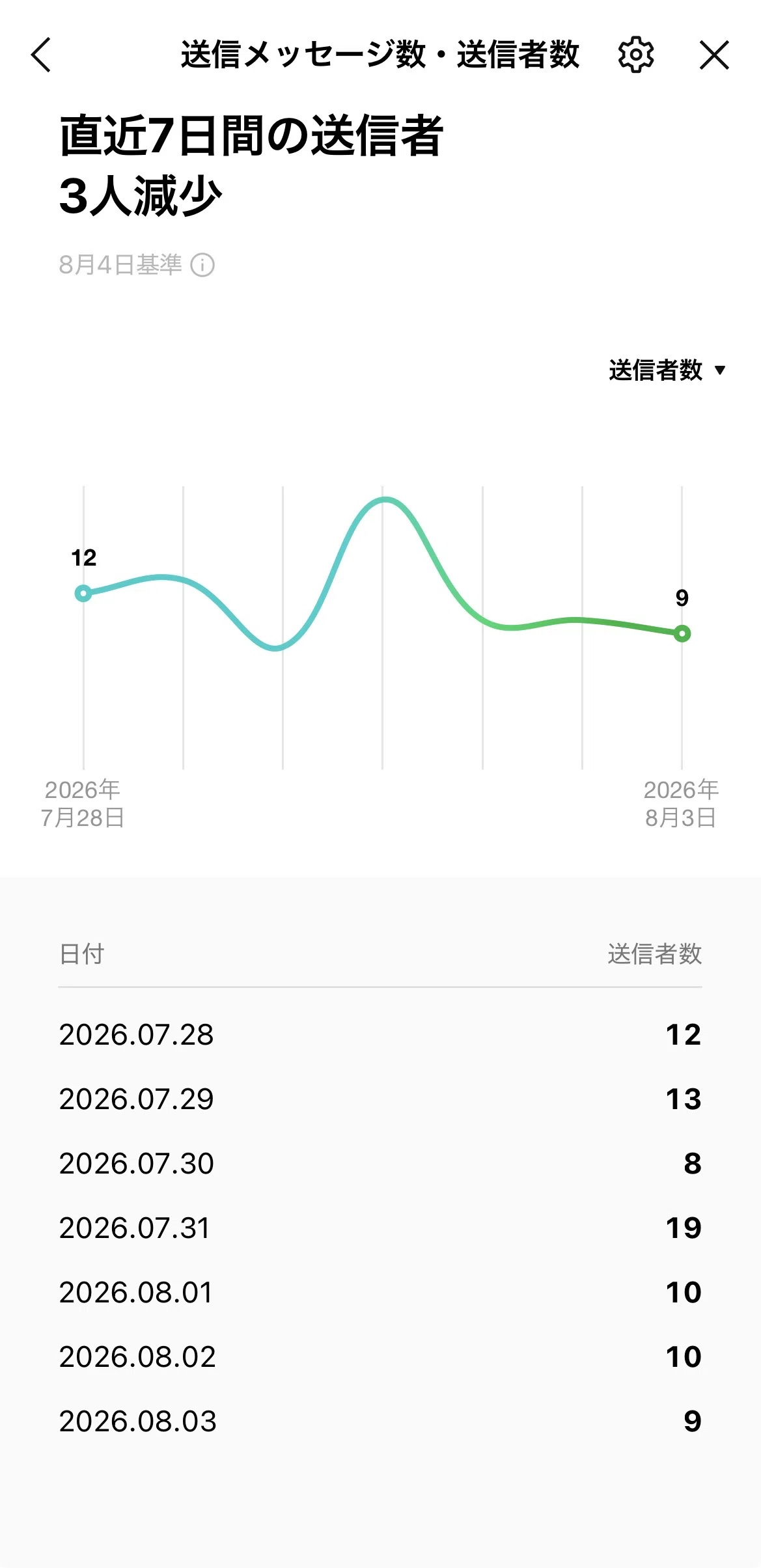The height and width of the screenshot is (1568, 761).
Task: Go back with the top-left arrow
Action: tap(40, 55)
